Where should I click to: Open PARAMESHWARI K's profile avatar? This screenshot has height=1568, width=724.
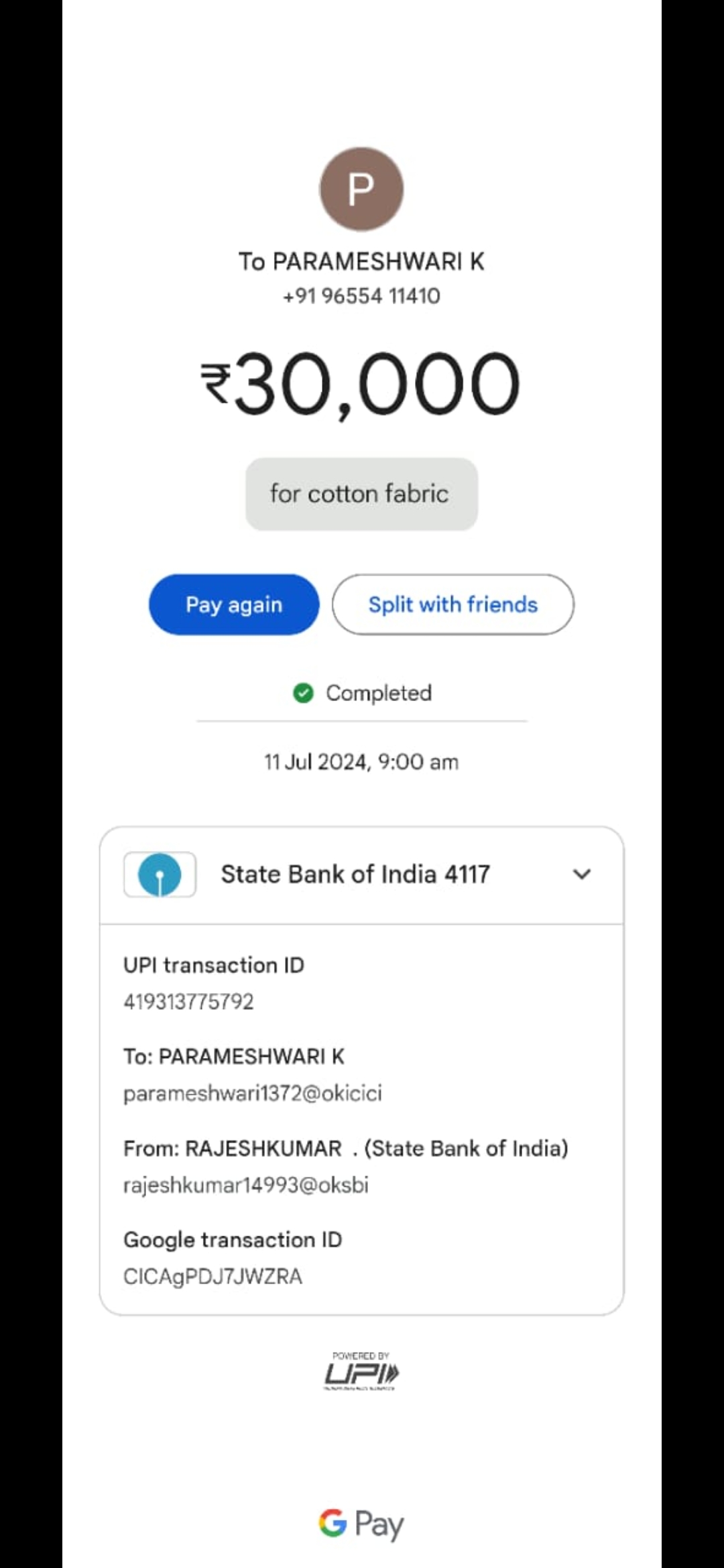[x=361, y=189]
